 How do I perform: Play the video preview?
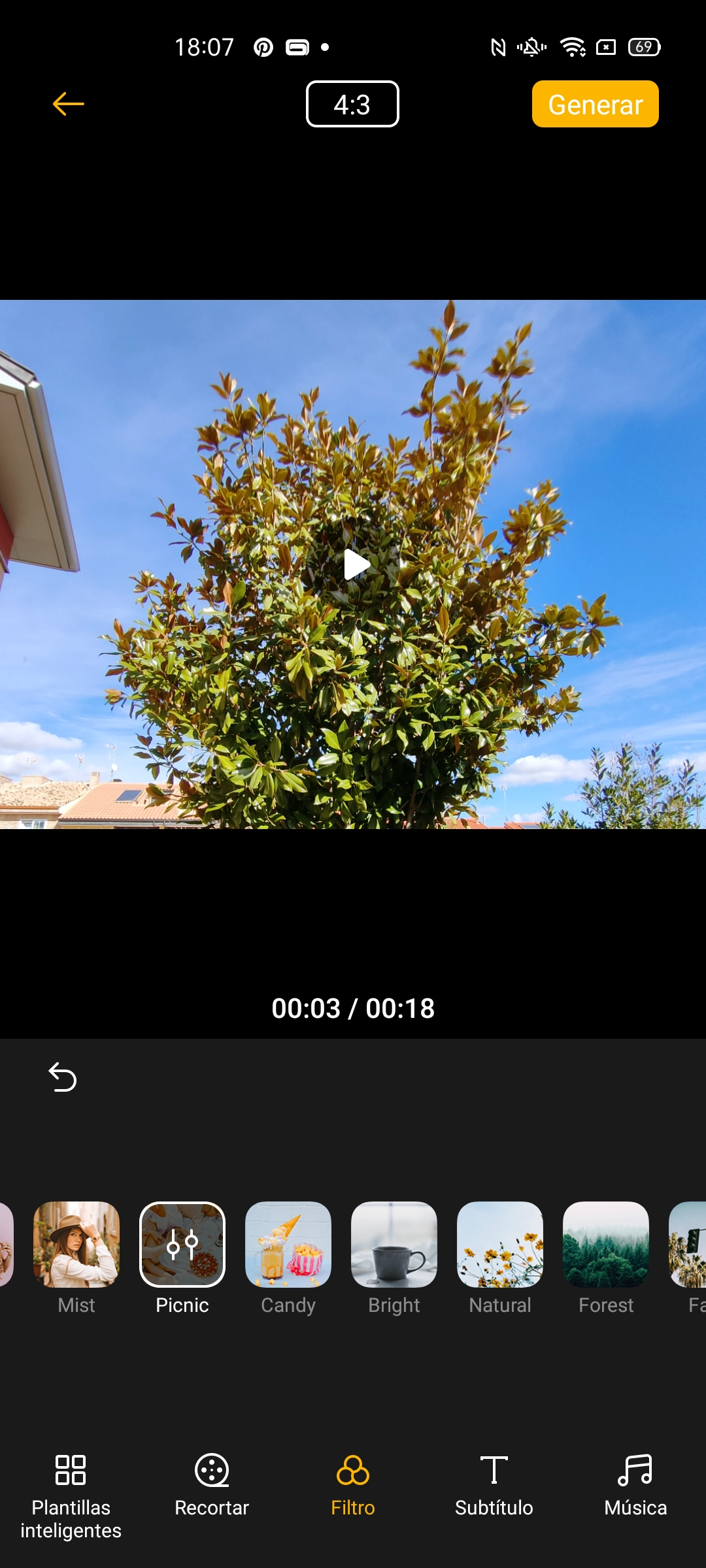(357, 564)
